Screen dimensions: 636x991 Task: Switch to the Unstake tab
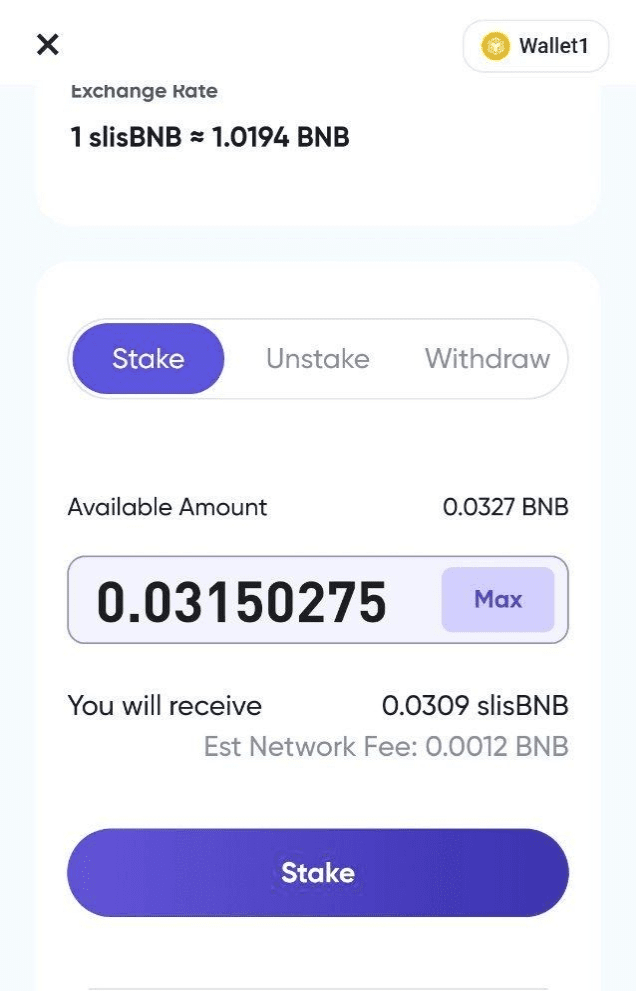pos(317,359)
